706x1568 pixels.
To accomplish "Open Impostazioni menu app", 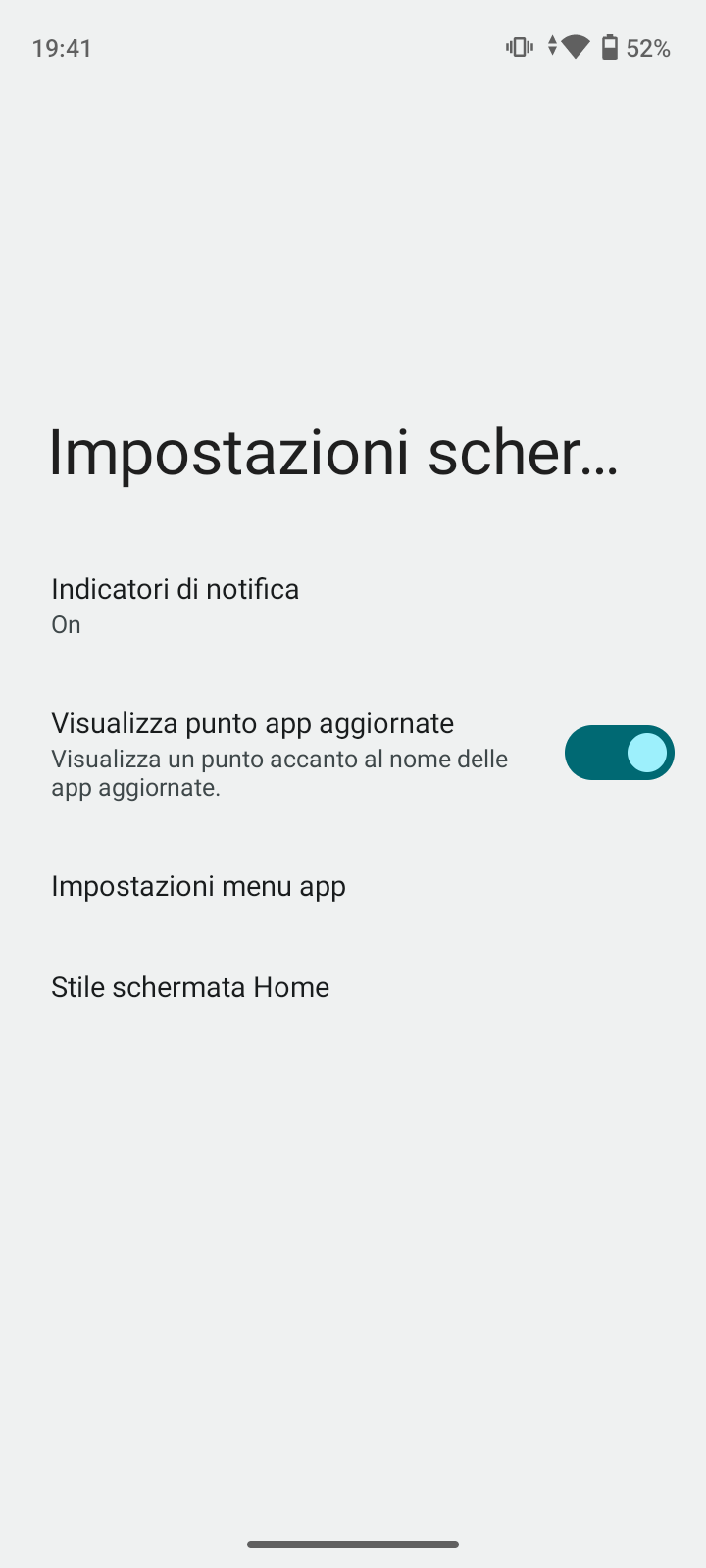I will point(353,886).
